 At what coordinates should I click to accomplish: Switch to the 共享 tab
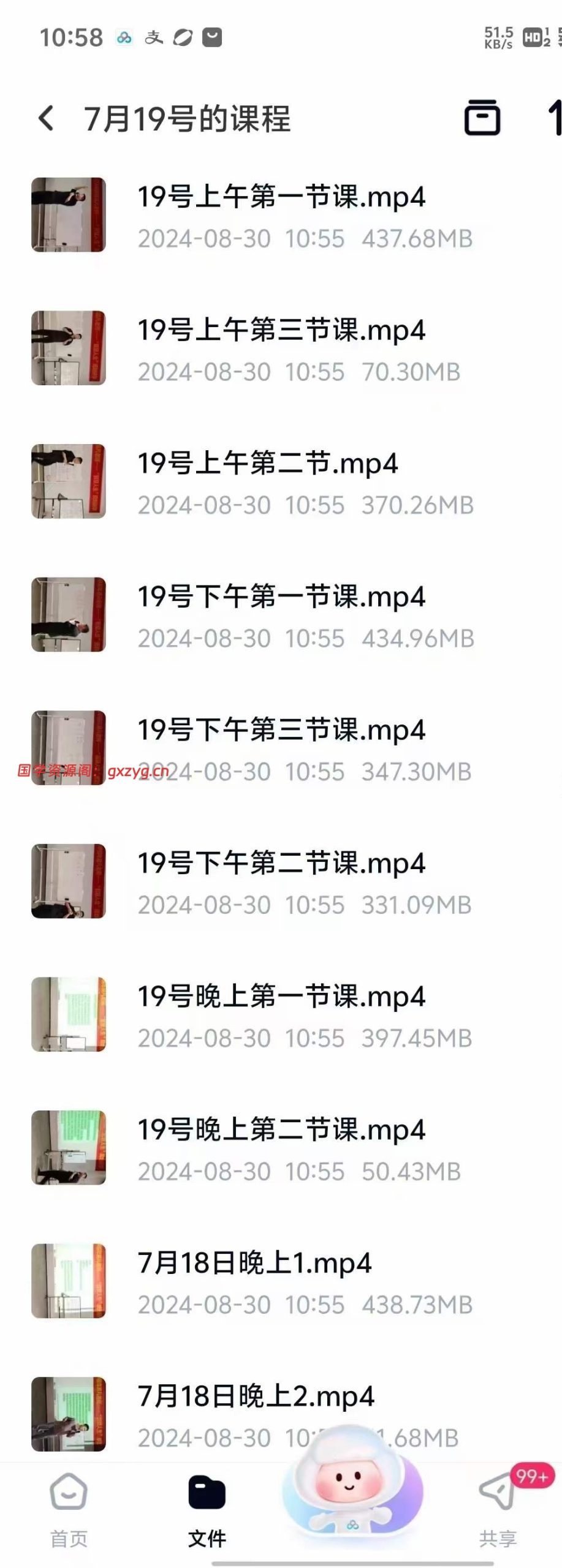498,1509
